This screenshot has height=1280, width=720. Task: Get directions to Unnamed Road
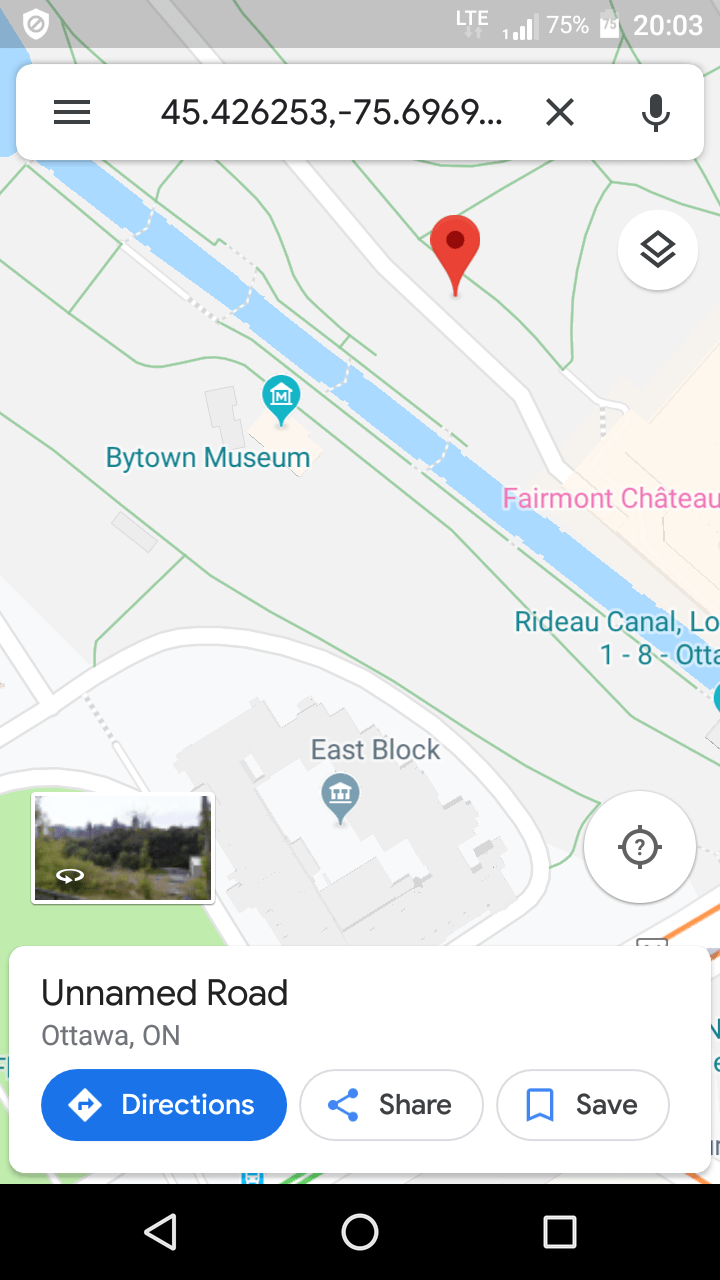(x=164, y=1105)
